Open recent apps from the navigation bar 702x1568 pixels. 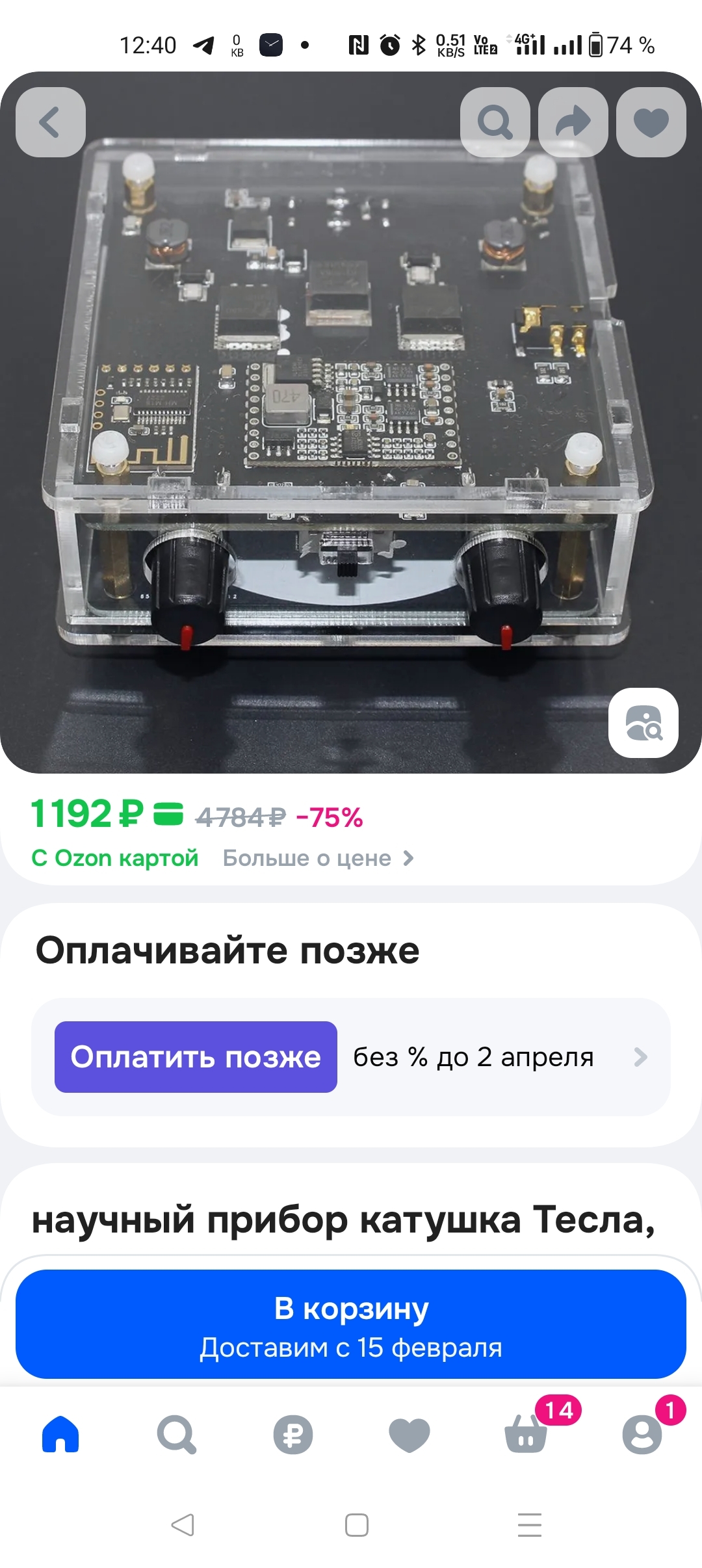[x=530, y=1524]
